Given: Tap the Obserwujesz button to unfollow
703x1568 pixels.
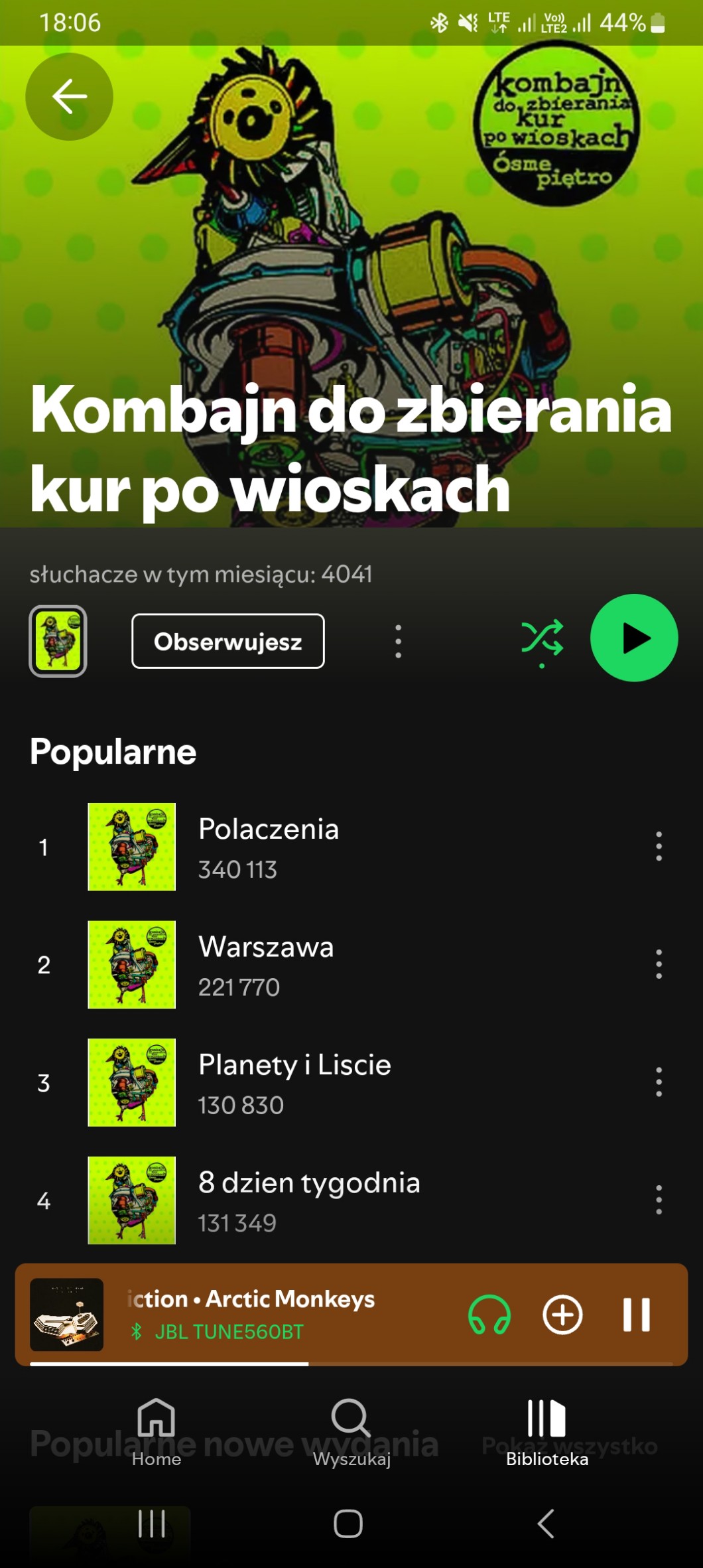Looking at the screenshot, I should [x=227, y=641].
